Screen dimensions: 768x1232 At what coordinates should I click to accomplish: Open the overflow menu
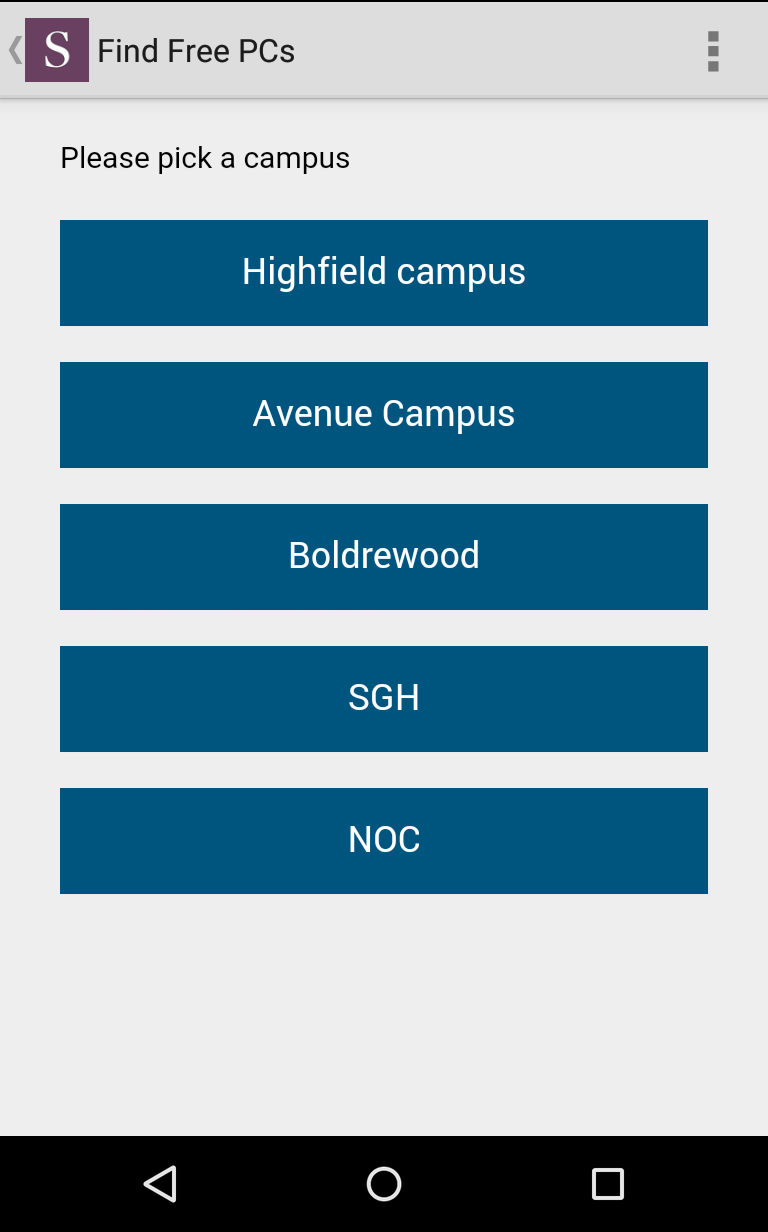pyautogui.click(x=713, y=51)
